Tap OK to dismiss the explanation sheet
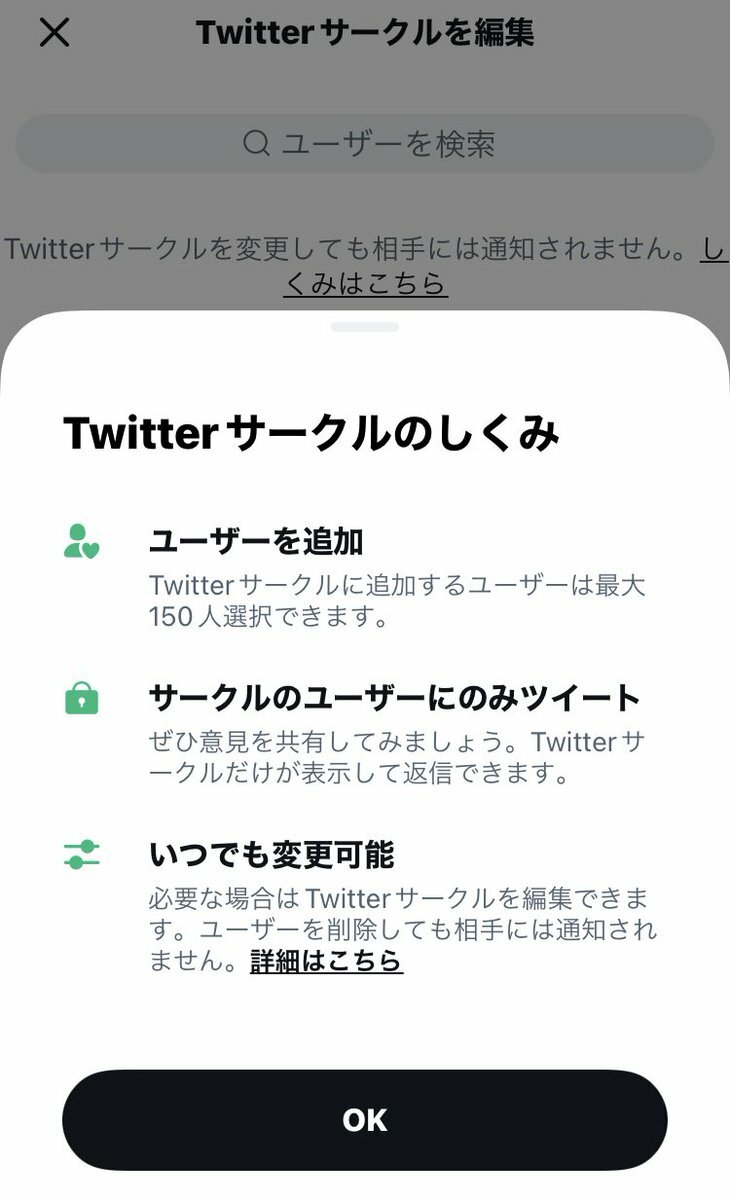 point(365,1120)
